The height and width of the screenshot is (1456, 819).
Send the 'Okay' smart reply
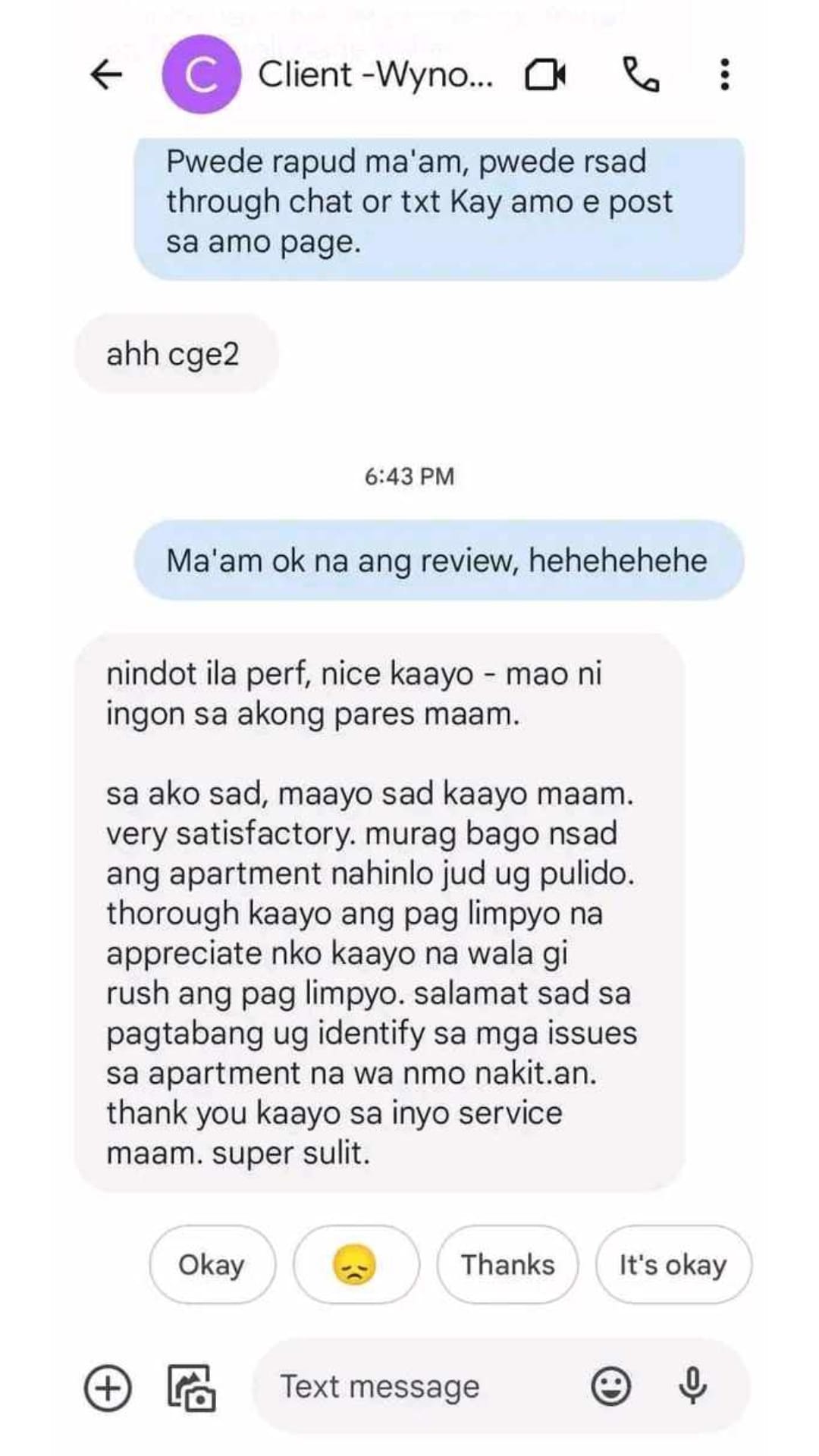click(x=212, y=1264)
